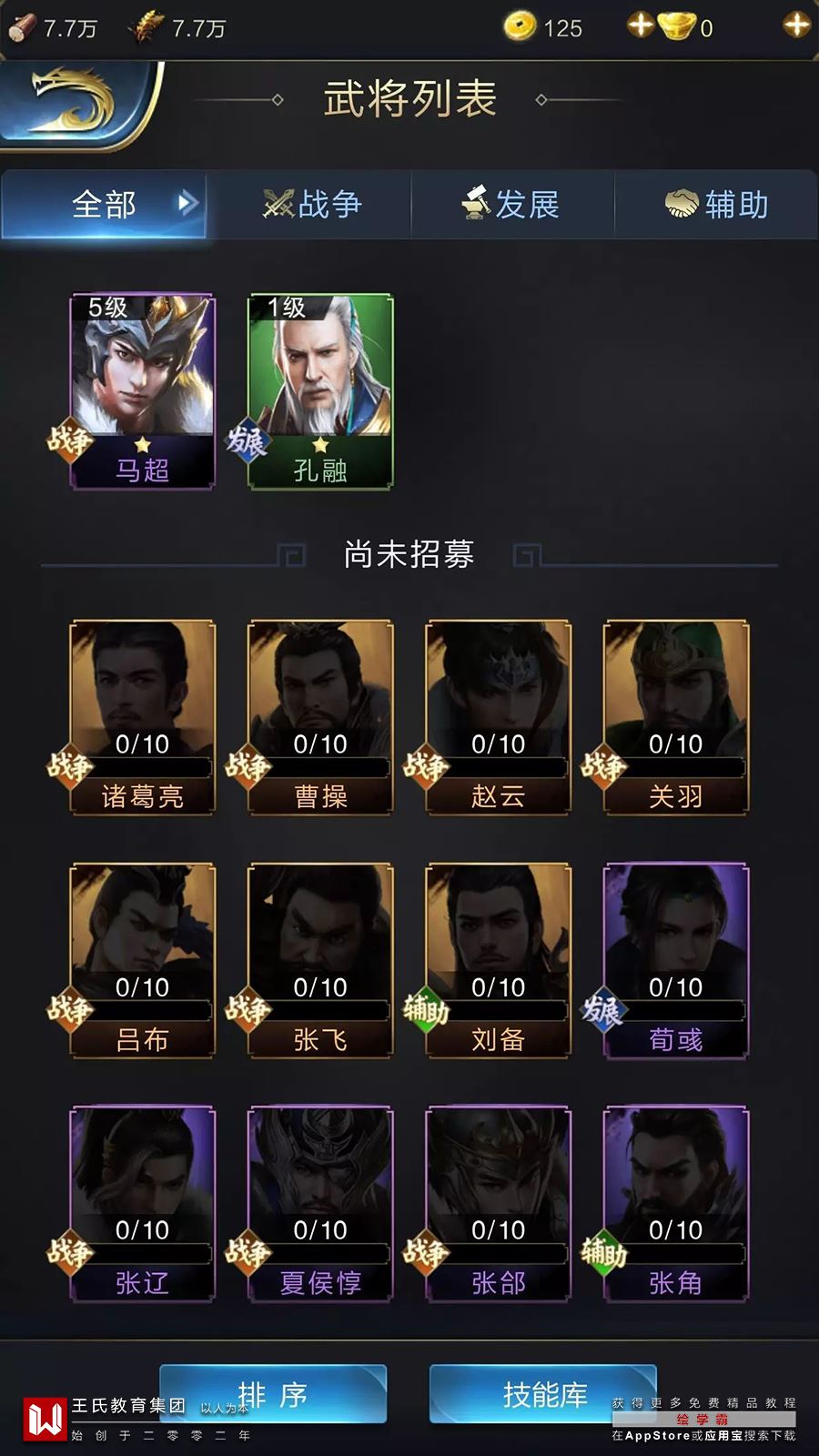Select the 吕布 general card
819x1456 pixels.
pyautogui.click(x=143, y=960)
